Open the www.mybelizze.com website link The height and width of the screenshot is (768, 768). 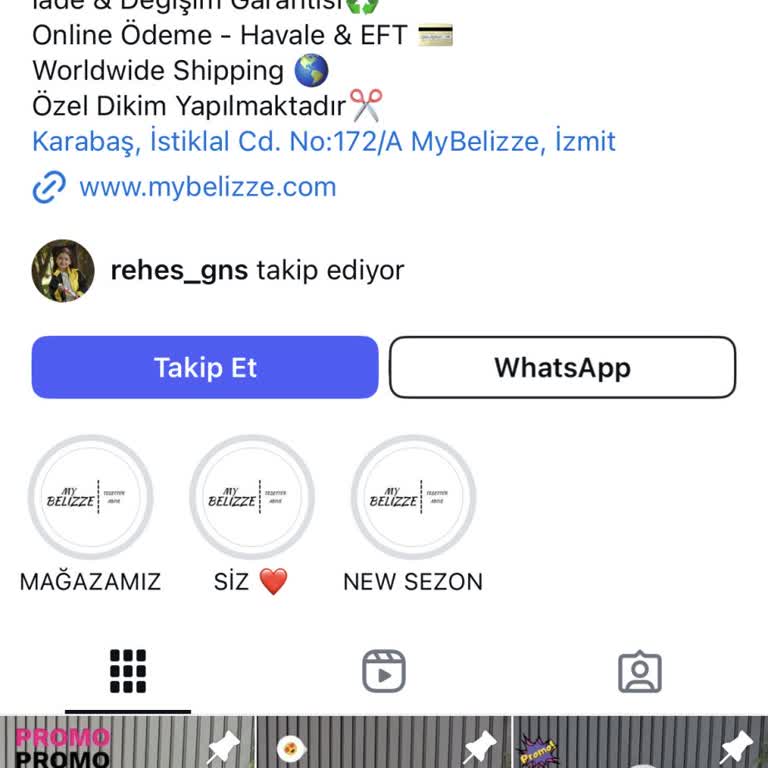point(207,187)
